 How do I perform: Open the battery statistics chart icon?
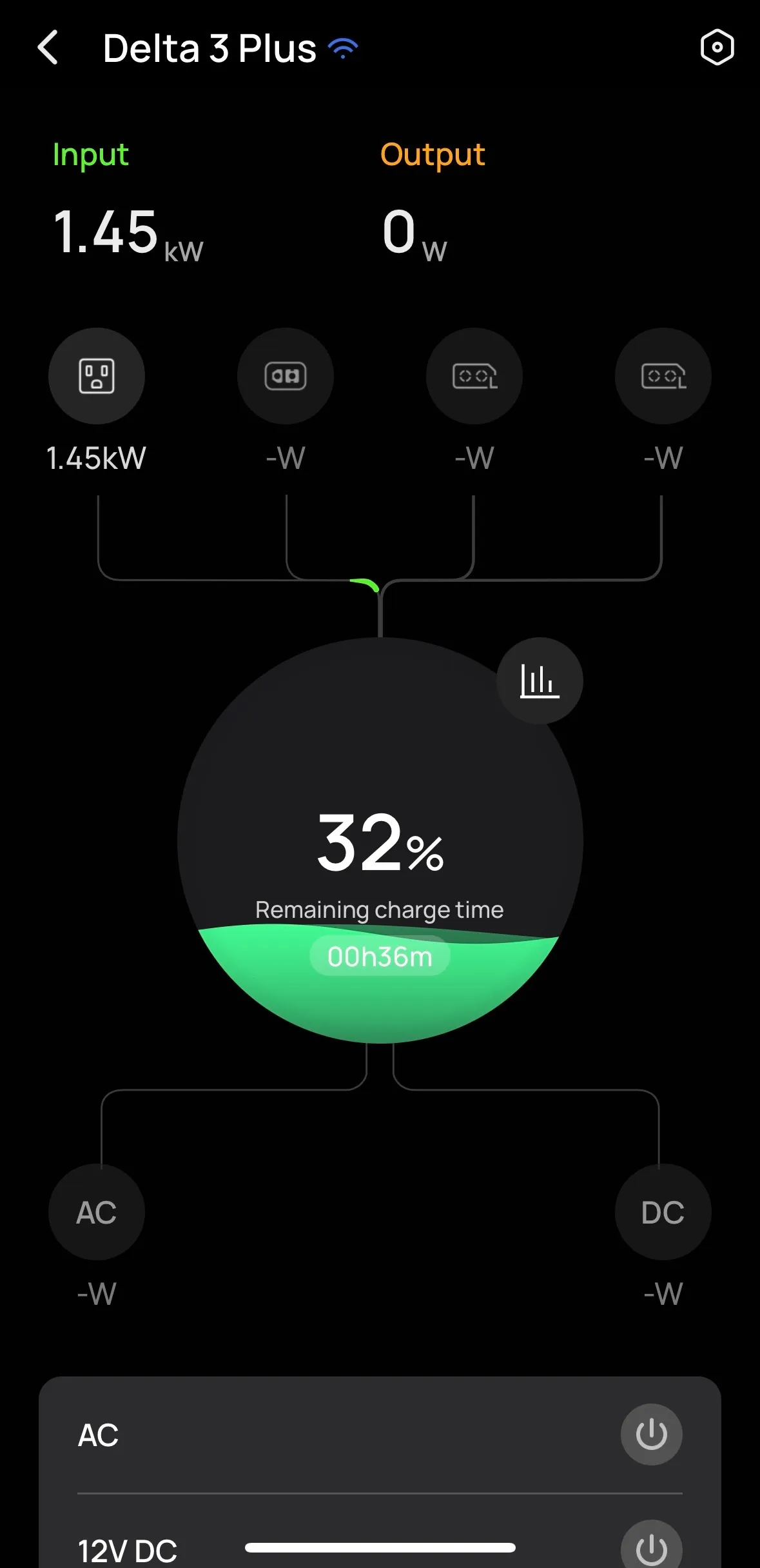540,681
